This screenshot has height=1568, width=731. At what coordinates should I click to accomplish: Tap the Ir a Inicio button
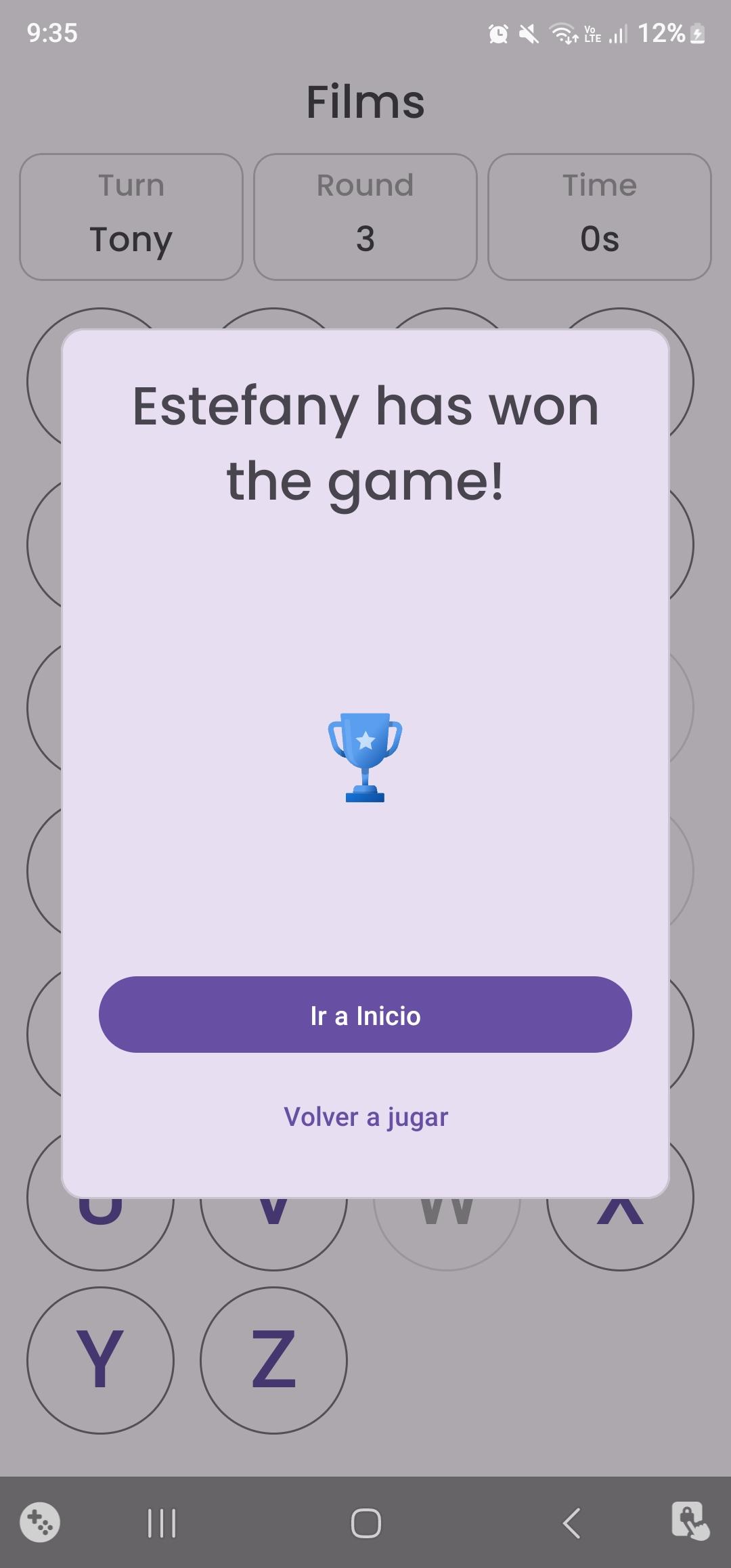[365, 1014]
